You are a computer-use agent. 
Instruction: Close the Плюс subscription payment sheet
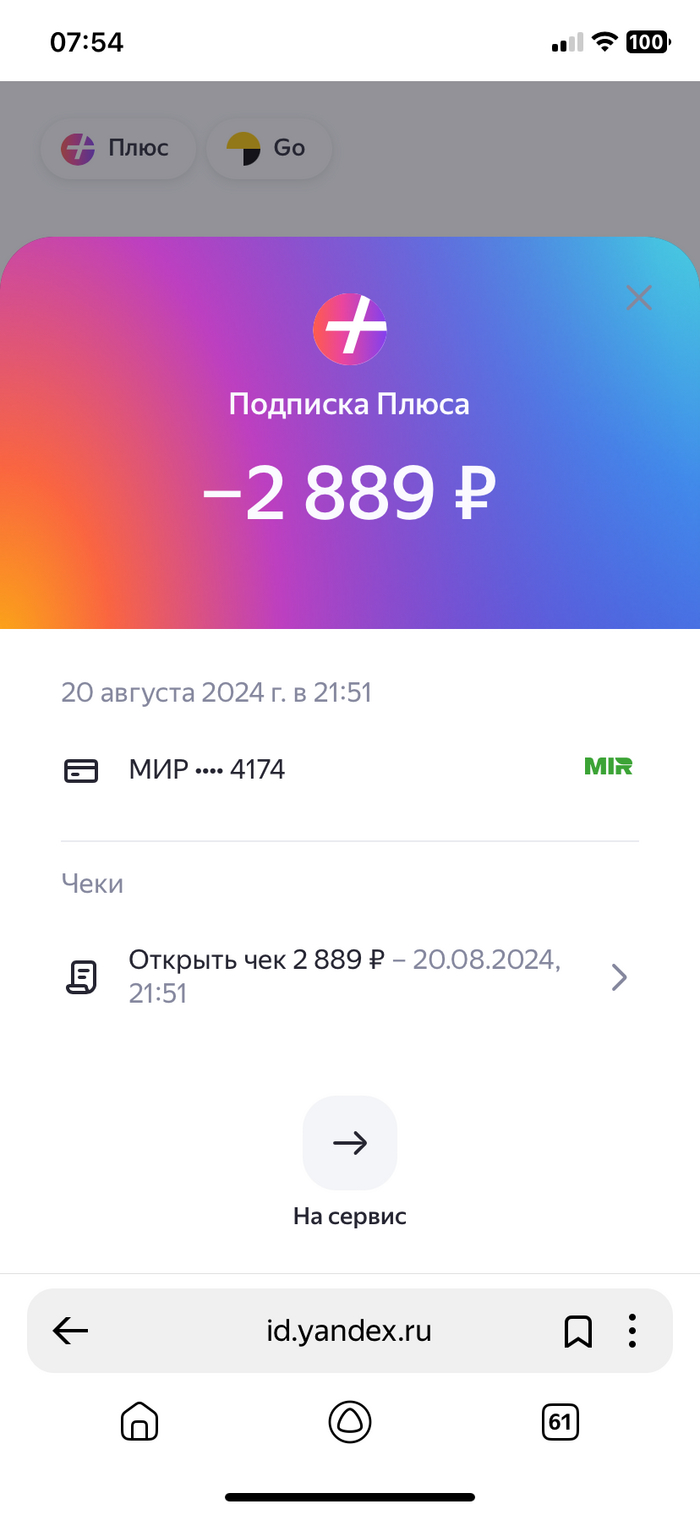tap(638, 297)
